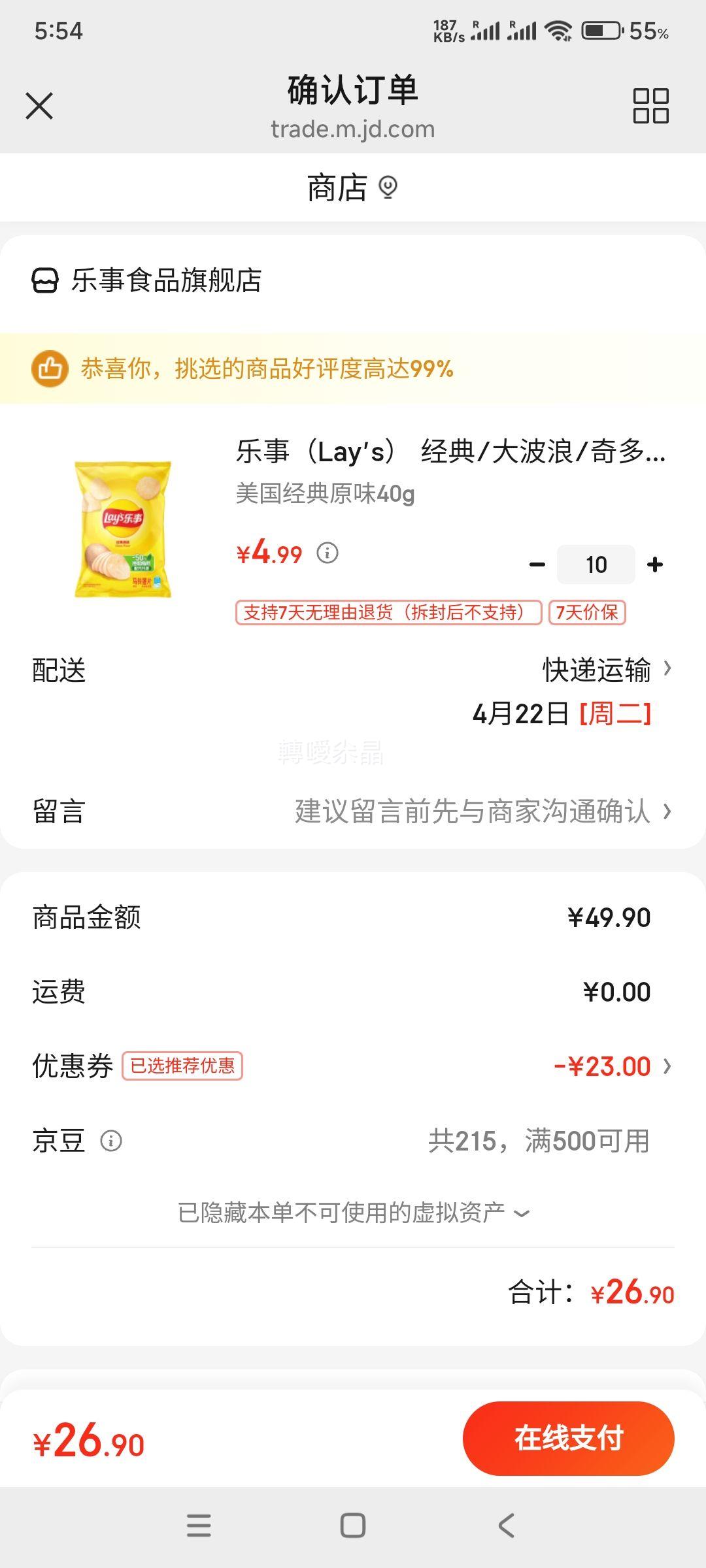Open the 商店 location selector
The height and width of the screenshot is (1568, 706).
tap(353, 188)
